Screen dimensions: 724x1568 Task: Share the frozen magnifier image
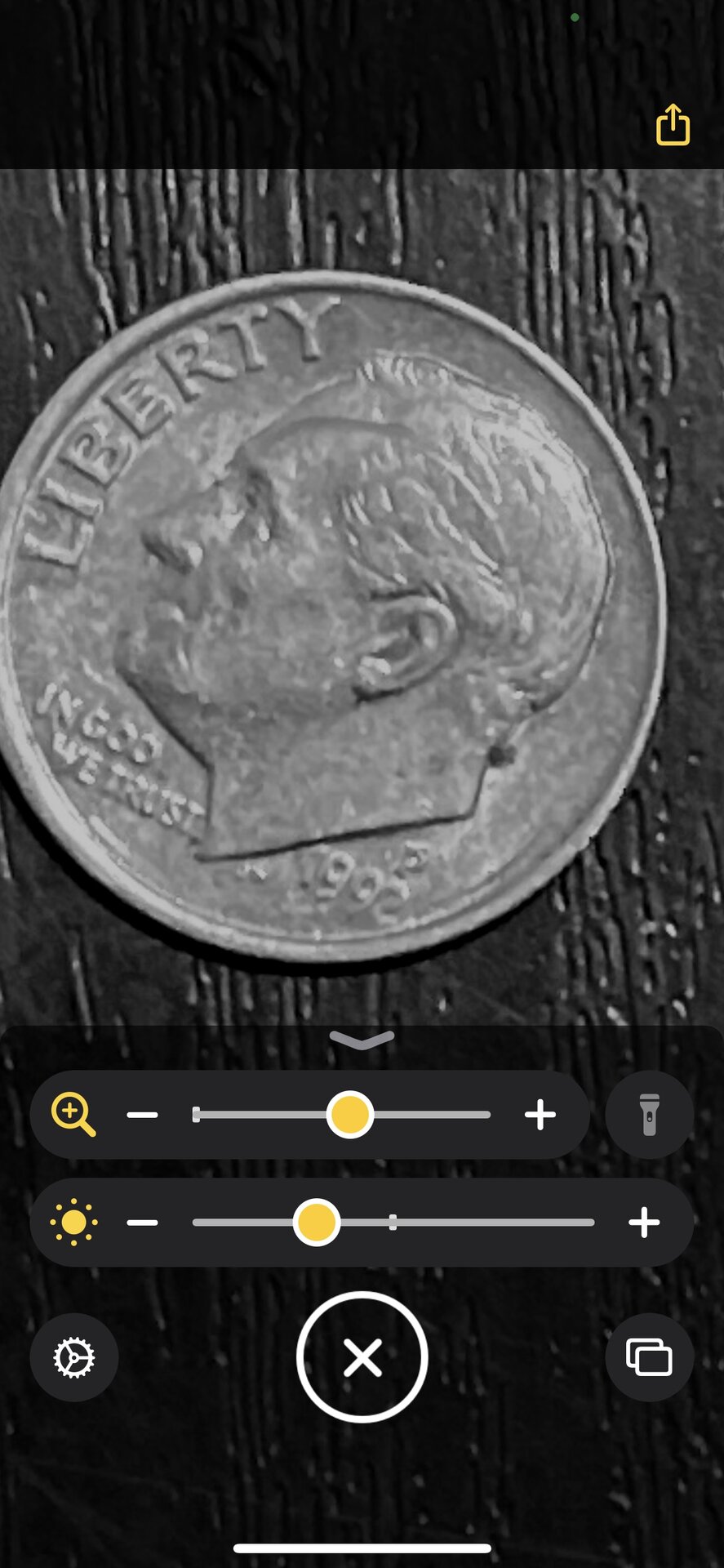tap(673, 125)
